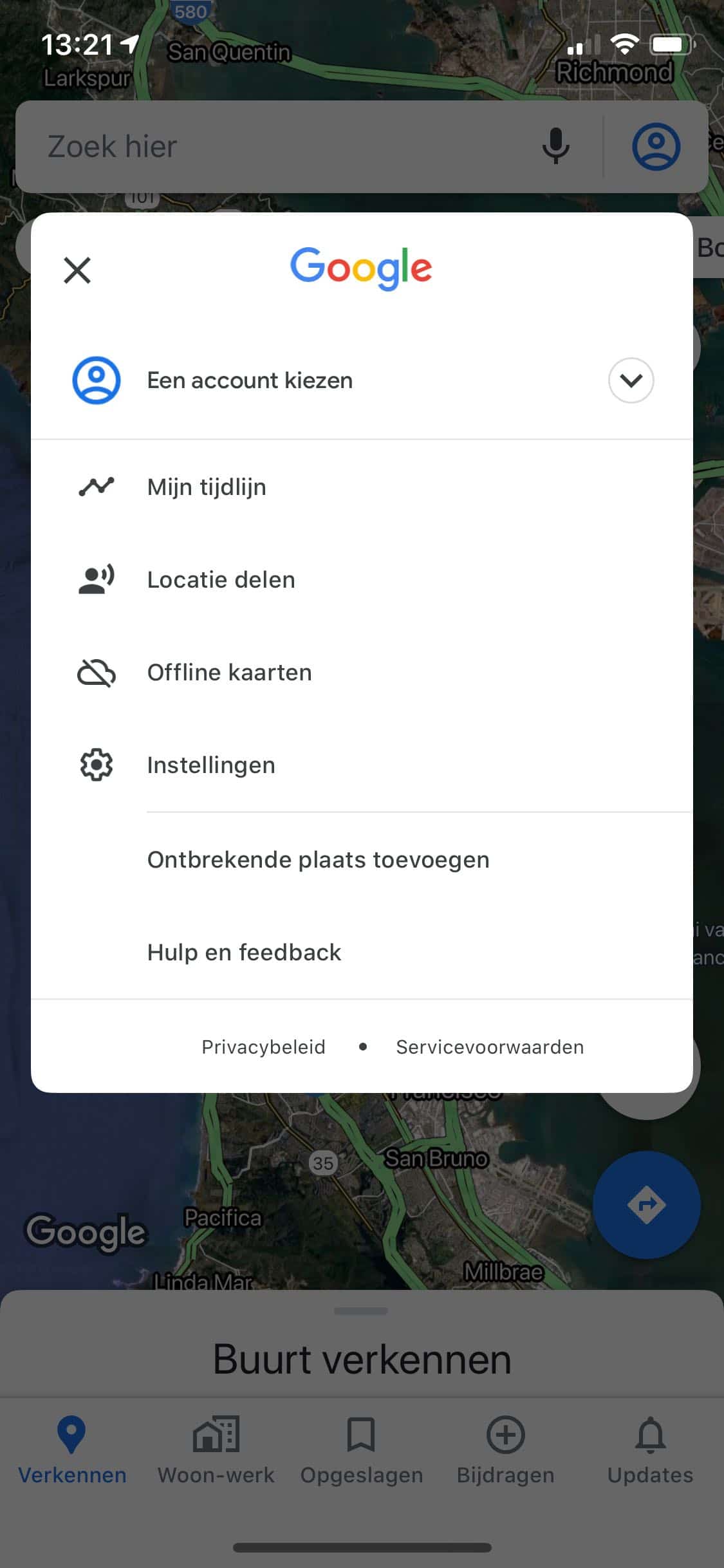Tap the profile icon in the search bar
The width and height of the screenshot is (724, 1568).
656,147
